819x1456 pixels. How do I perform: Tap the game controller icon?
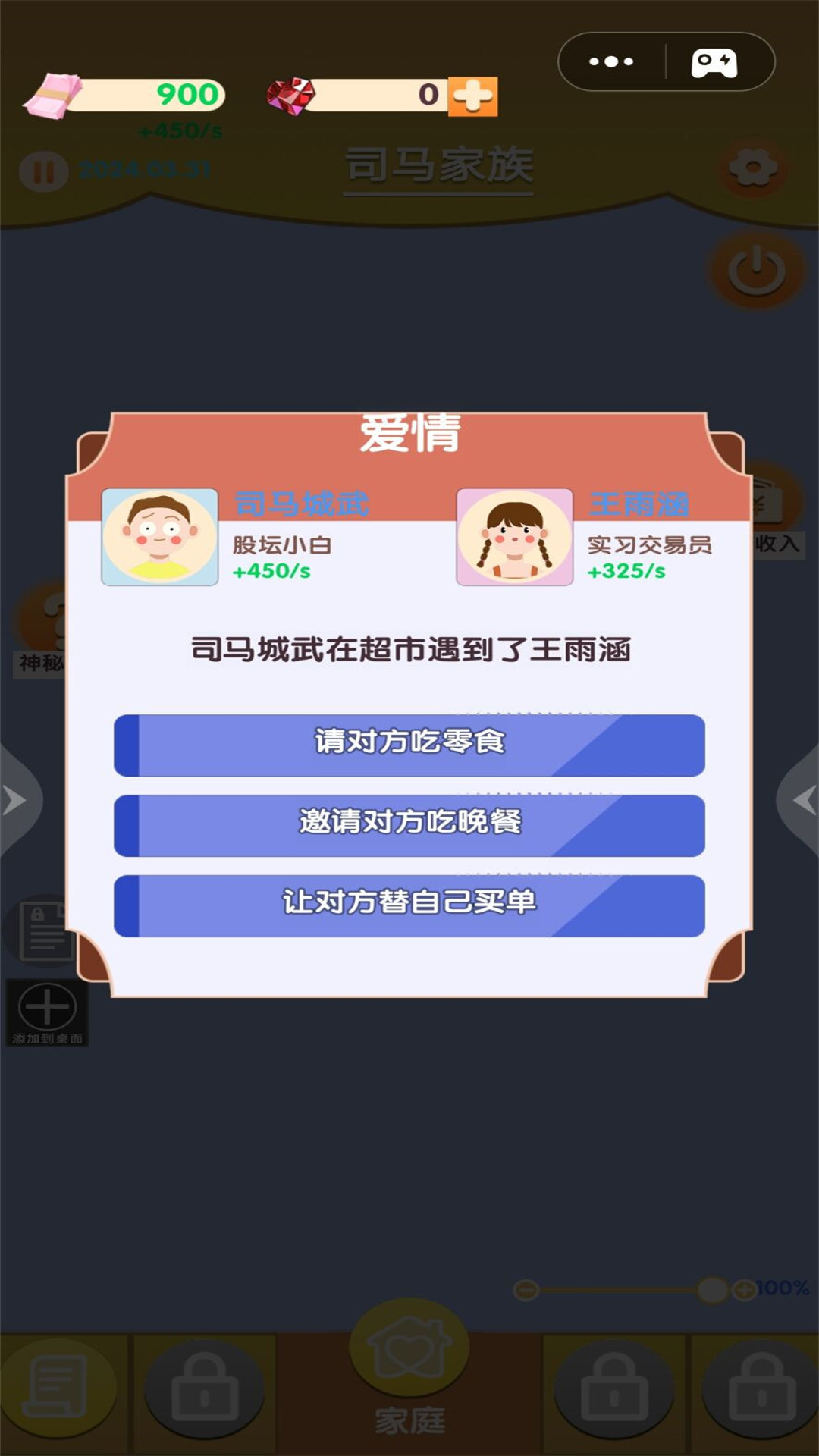pos(714,62)
